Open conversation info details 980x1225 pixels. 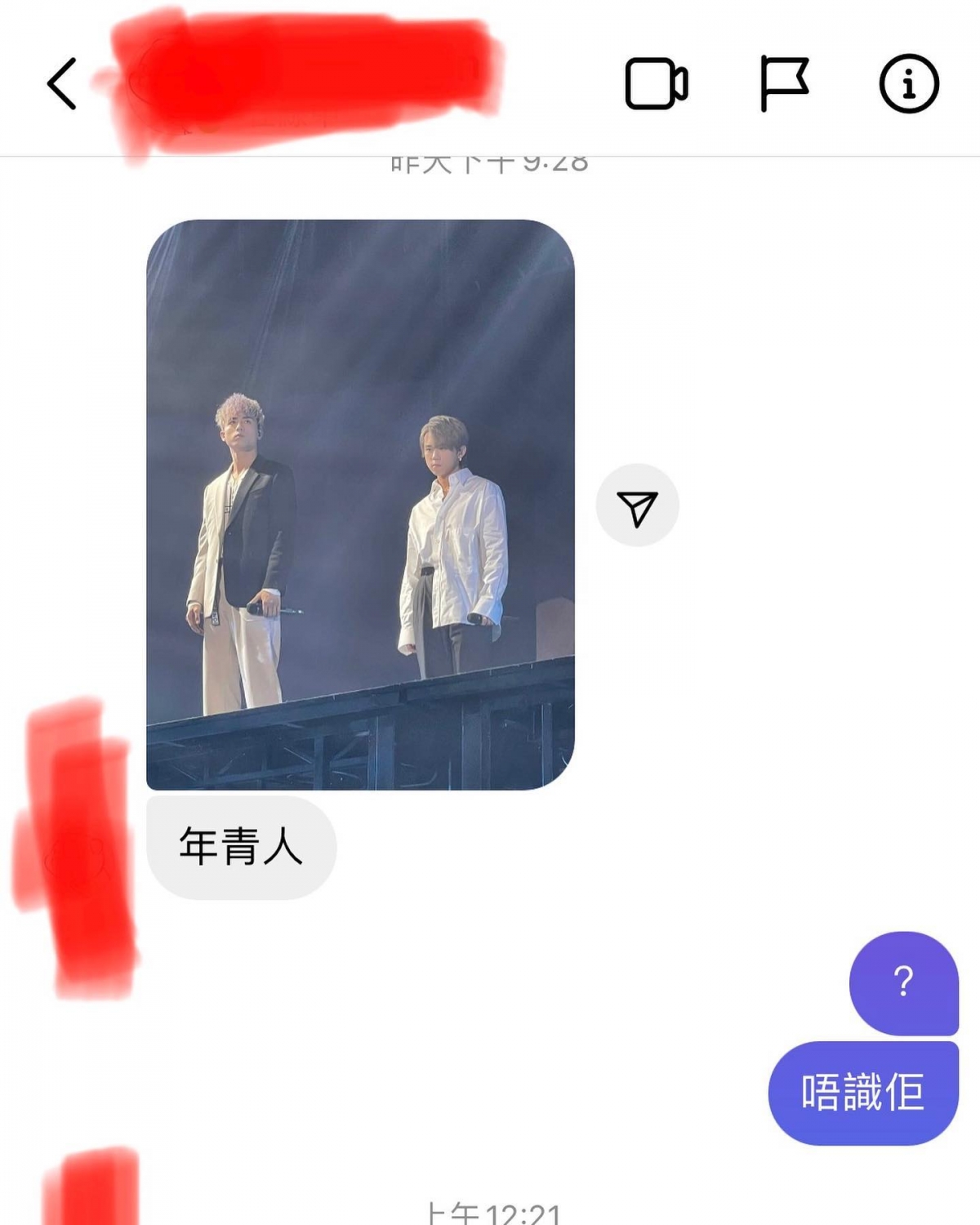click(x=909, y=83)
